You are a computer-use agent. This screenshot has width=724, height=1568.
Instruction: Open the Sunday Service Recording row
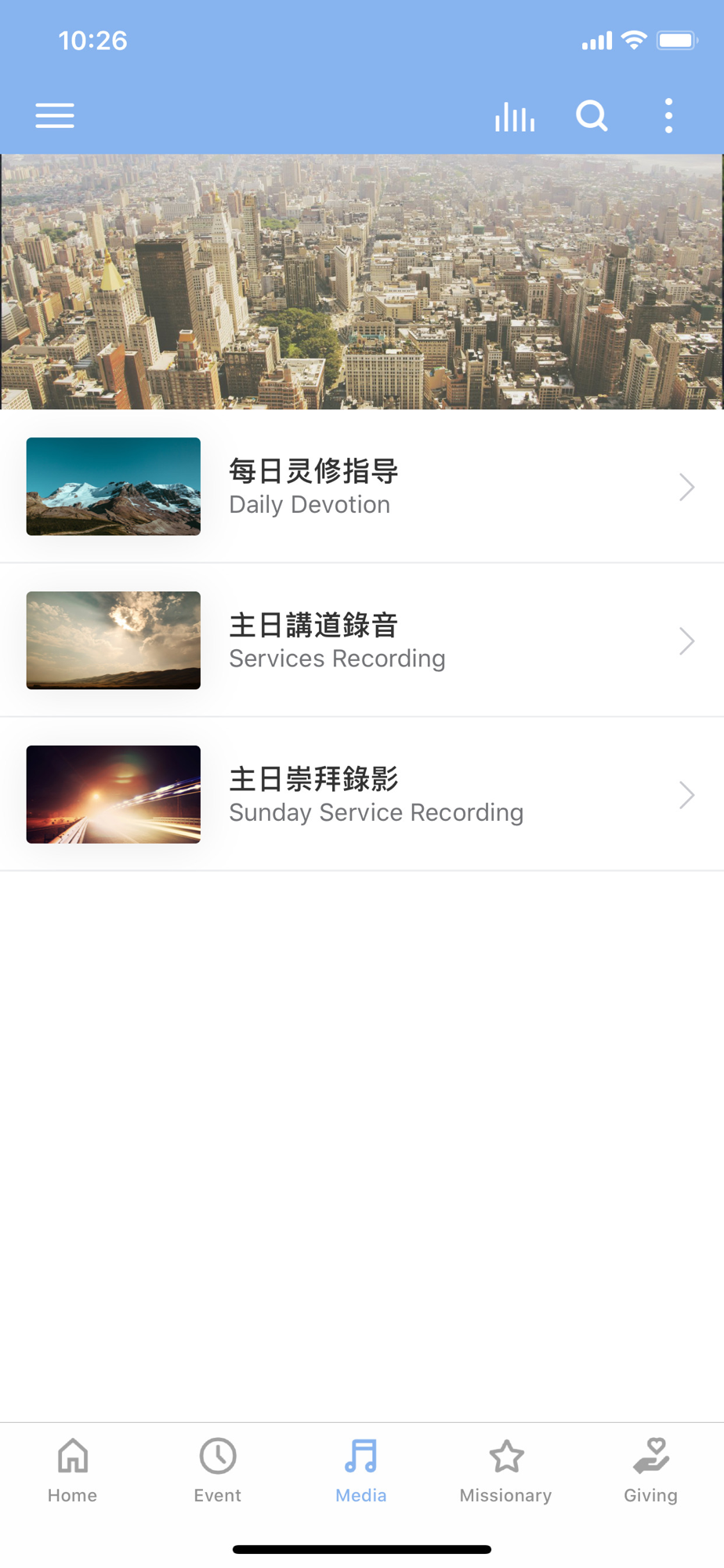[362, 794]
